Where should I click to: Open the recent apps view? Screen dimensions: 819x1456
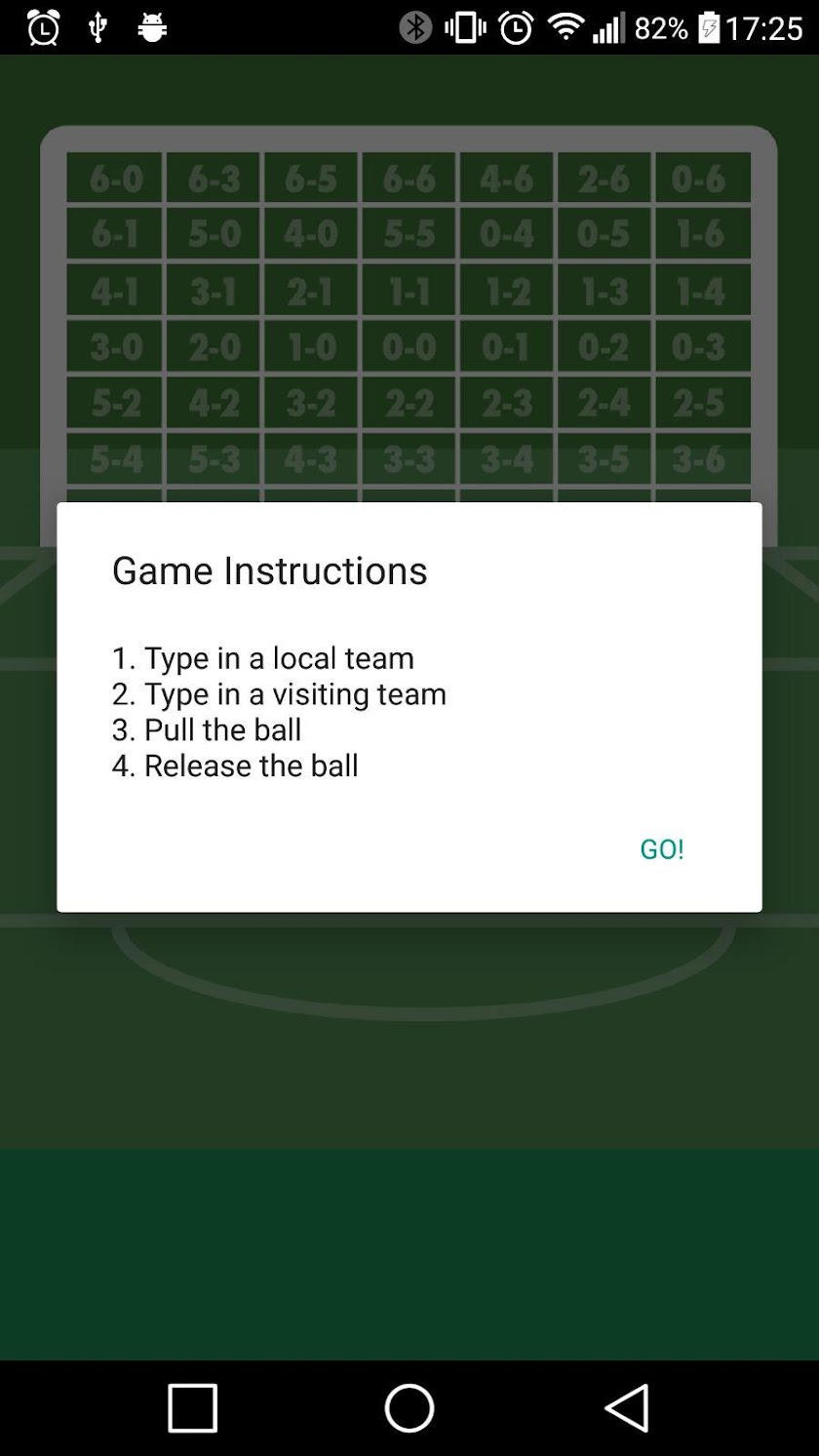192,1407
